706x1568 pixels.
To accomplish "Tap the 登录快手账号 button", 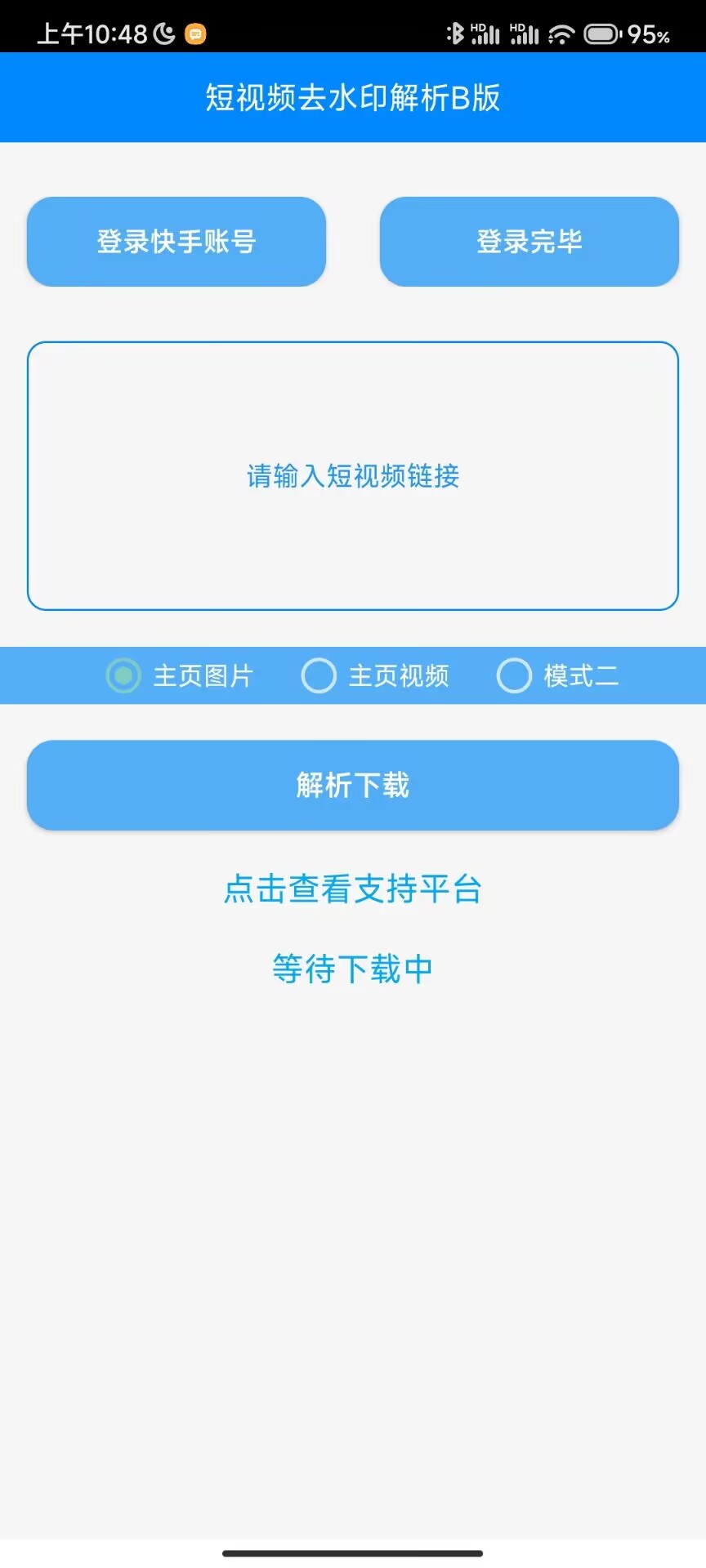I will (176, 242).
